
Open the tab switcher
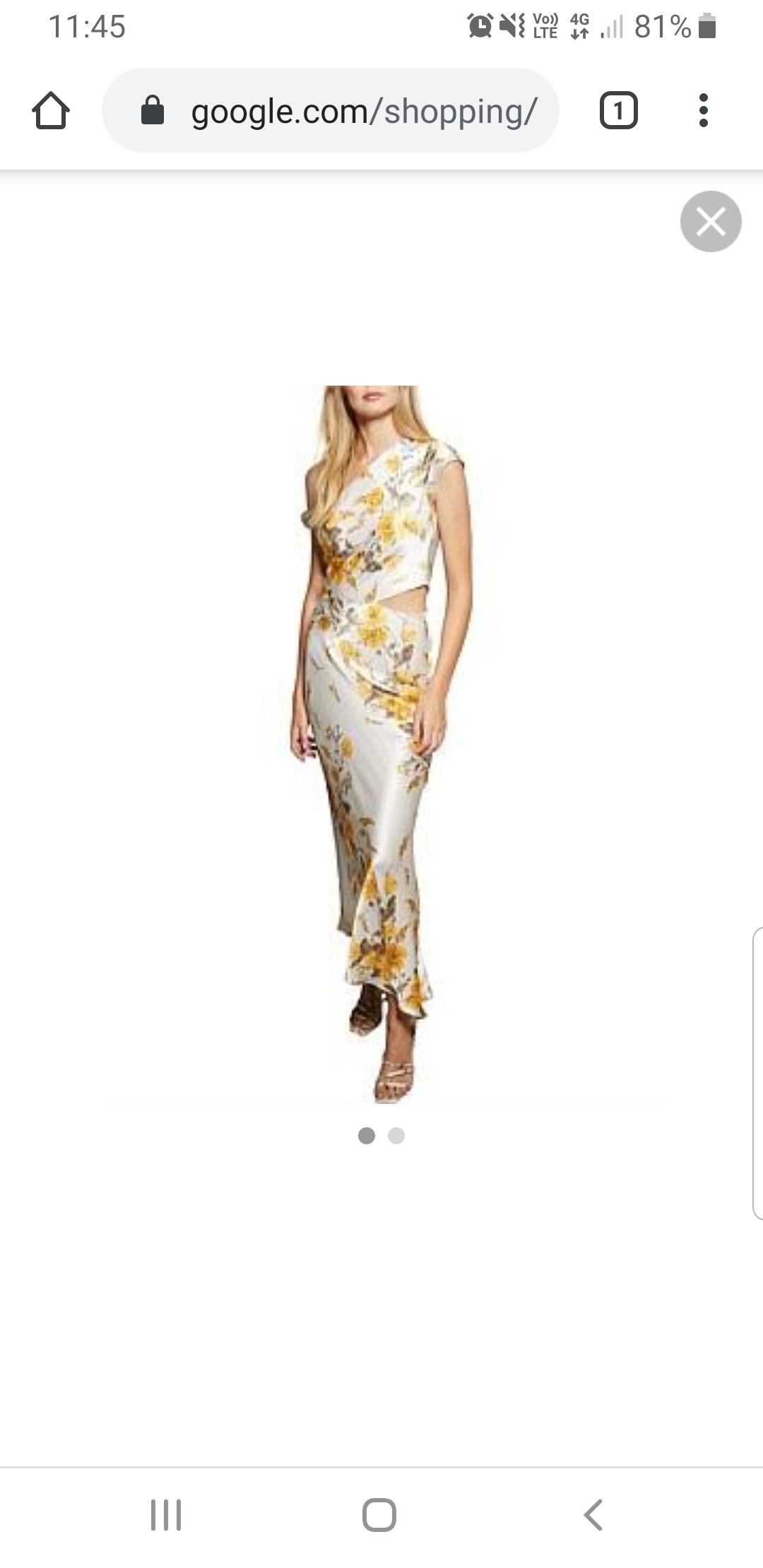(x=618, y=111)
